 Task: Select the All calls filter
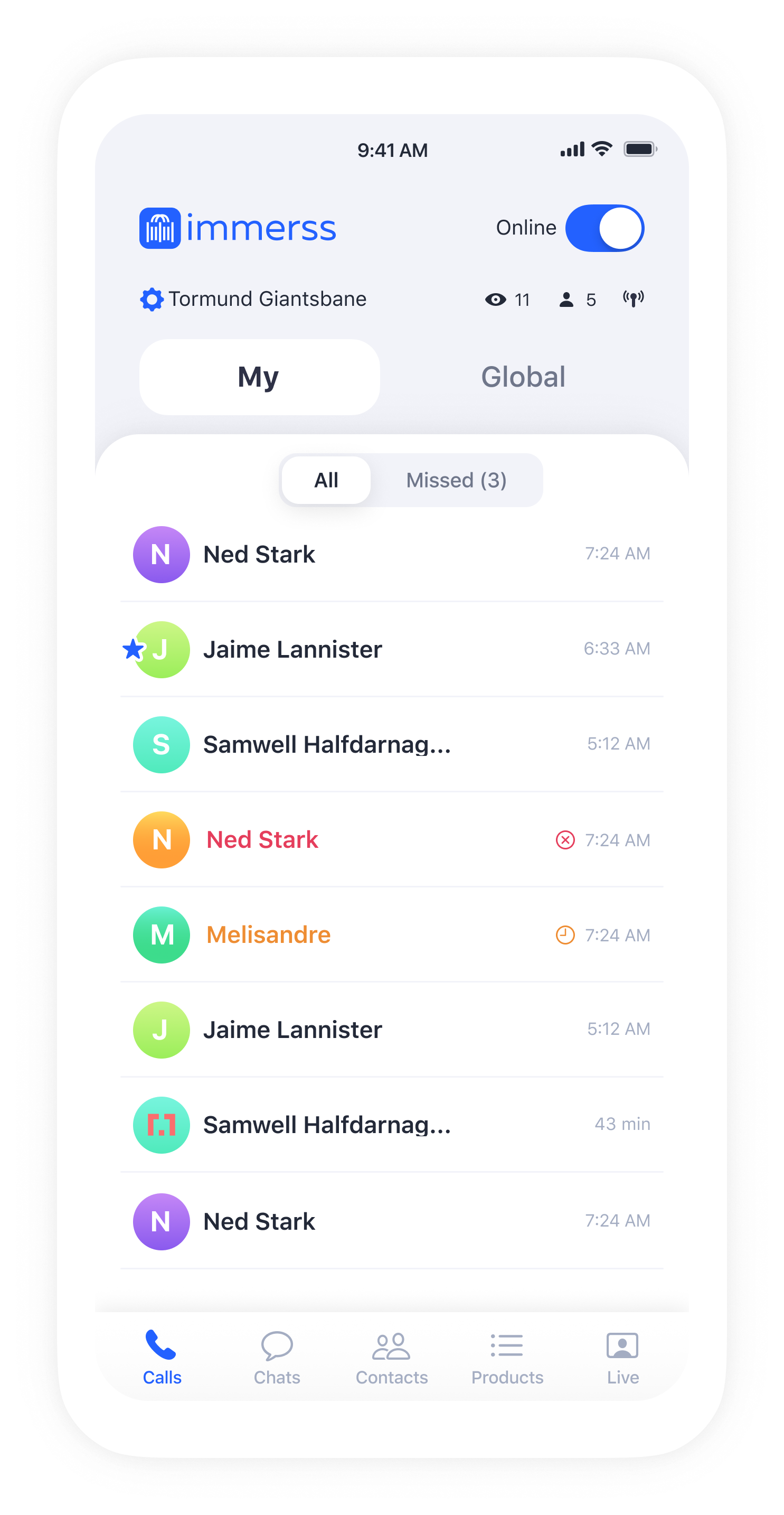click(326, 481)
